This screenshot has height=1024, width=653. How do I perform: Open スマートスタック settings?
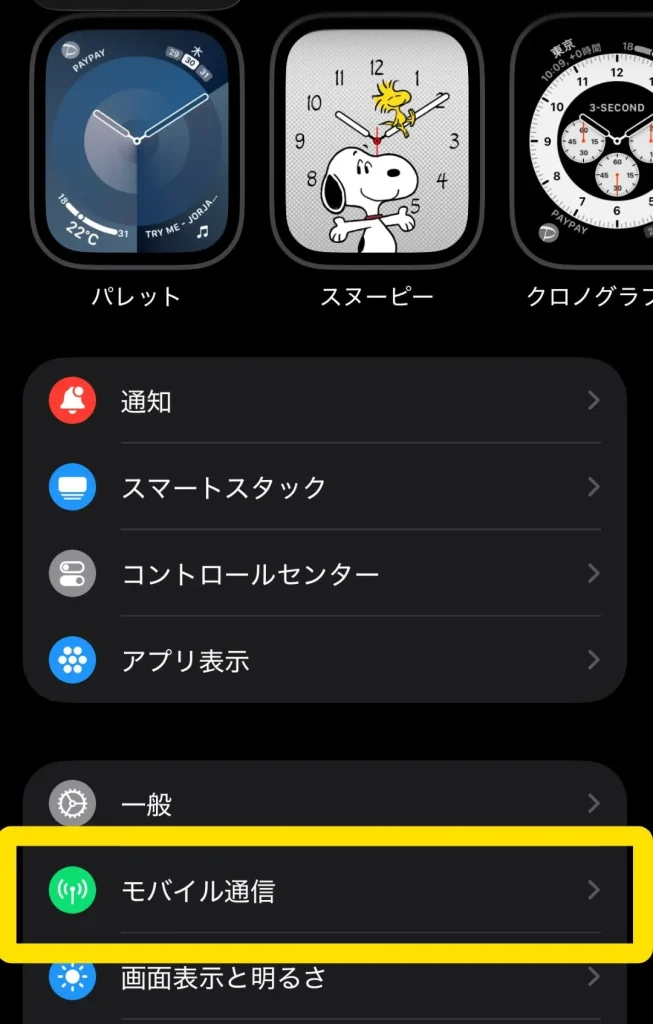pyautogui.click(x=324, y=488)
